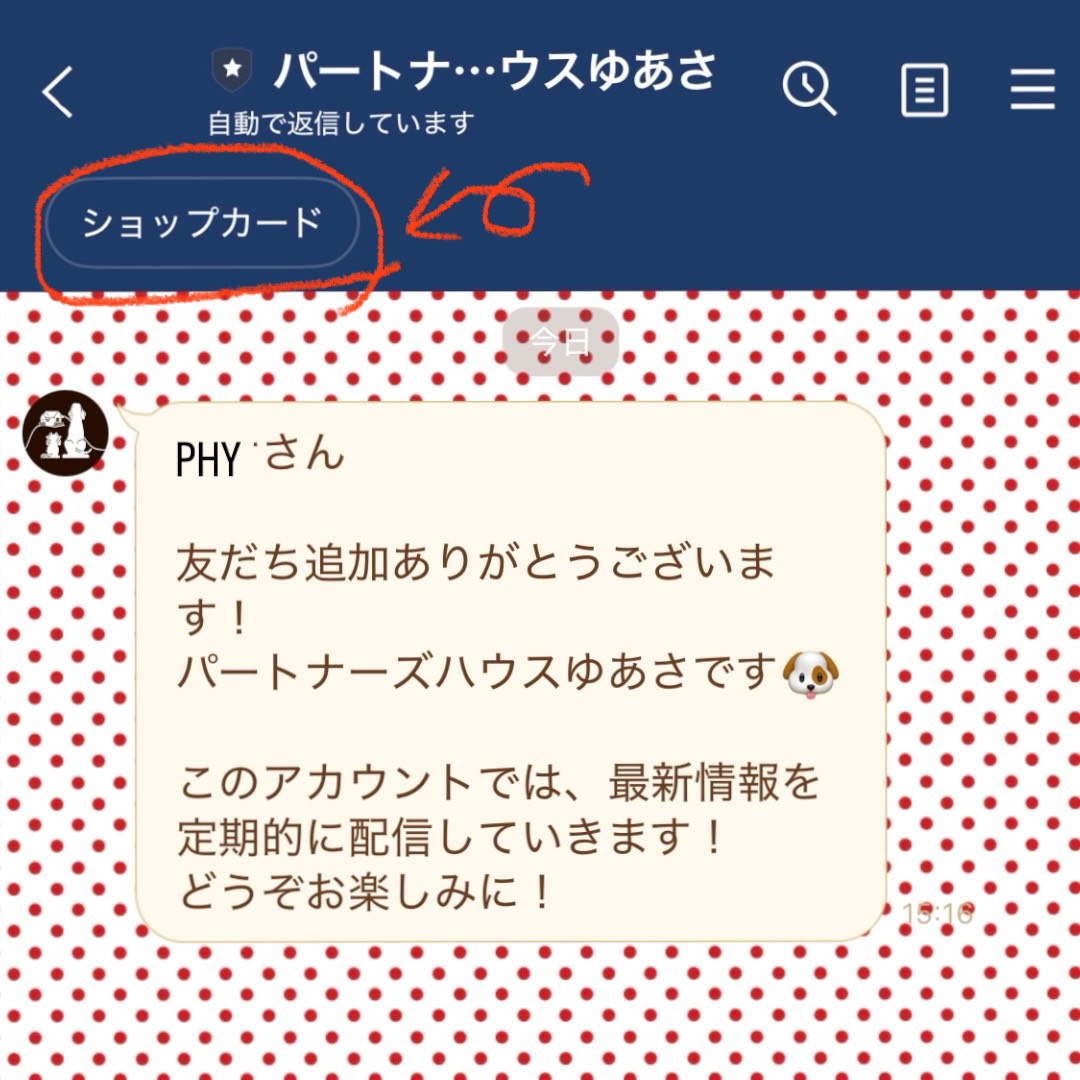This screenshot has width=1080, height=1080.
Task: Open the chat hamburger menu
Action: [x=1032, y=93]
